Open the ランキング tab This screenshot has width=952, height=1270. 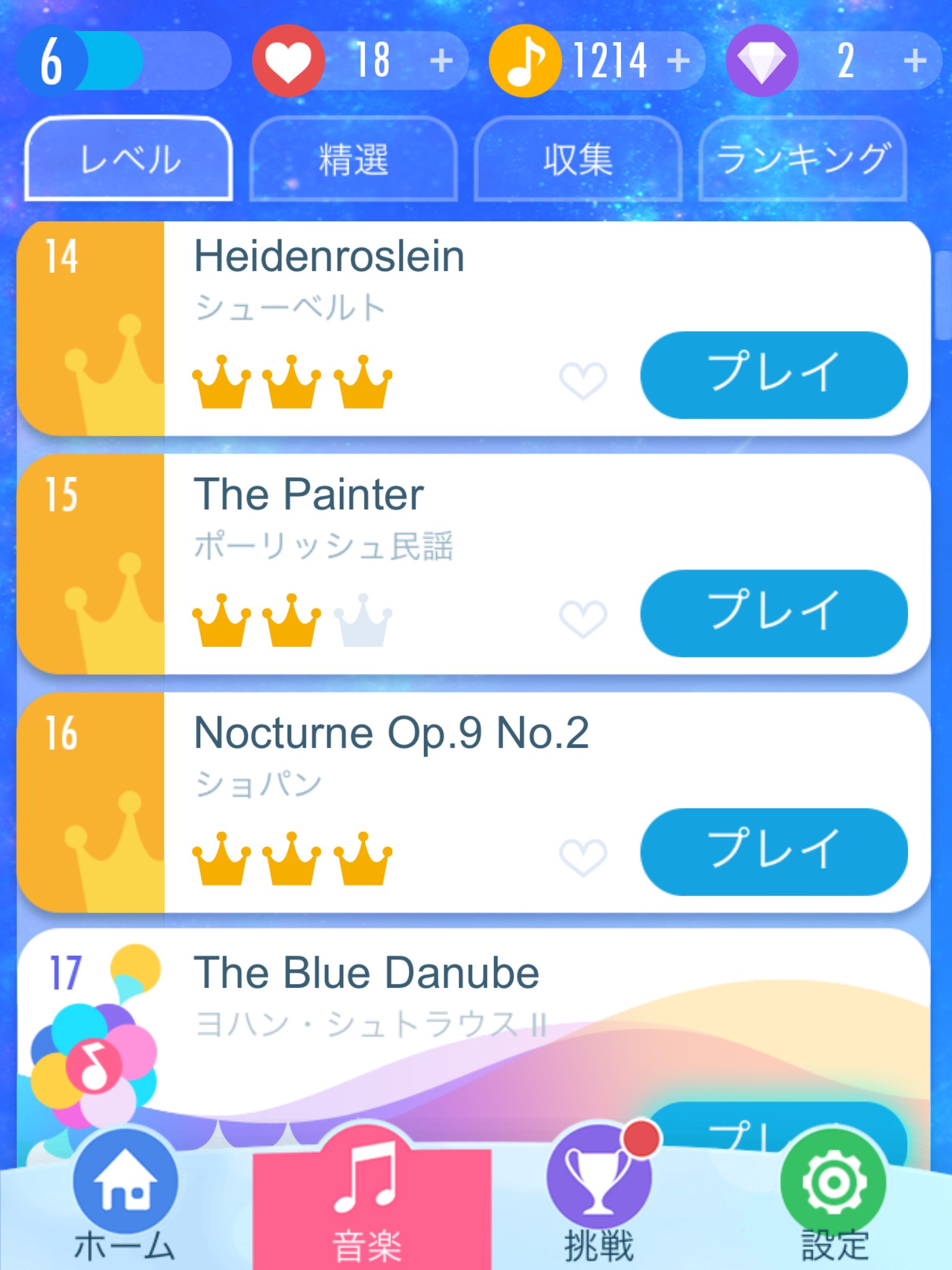click(x=803, y=159)
